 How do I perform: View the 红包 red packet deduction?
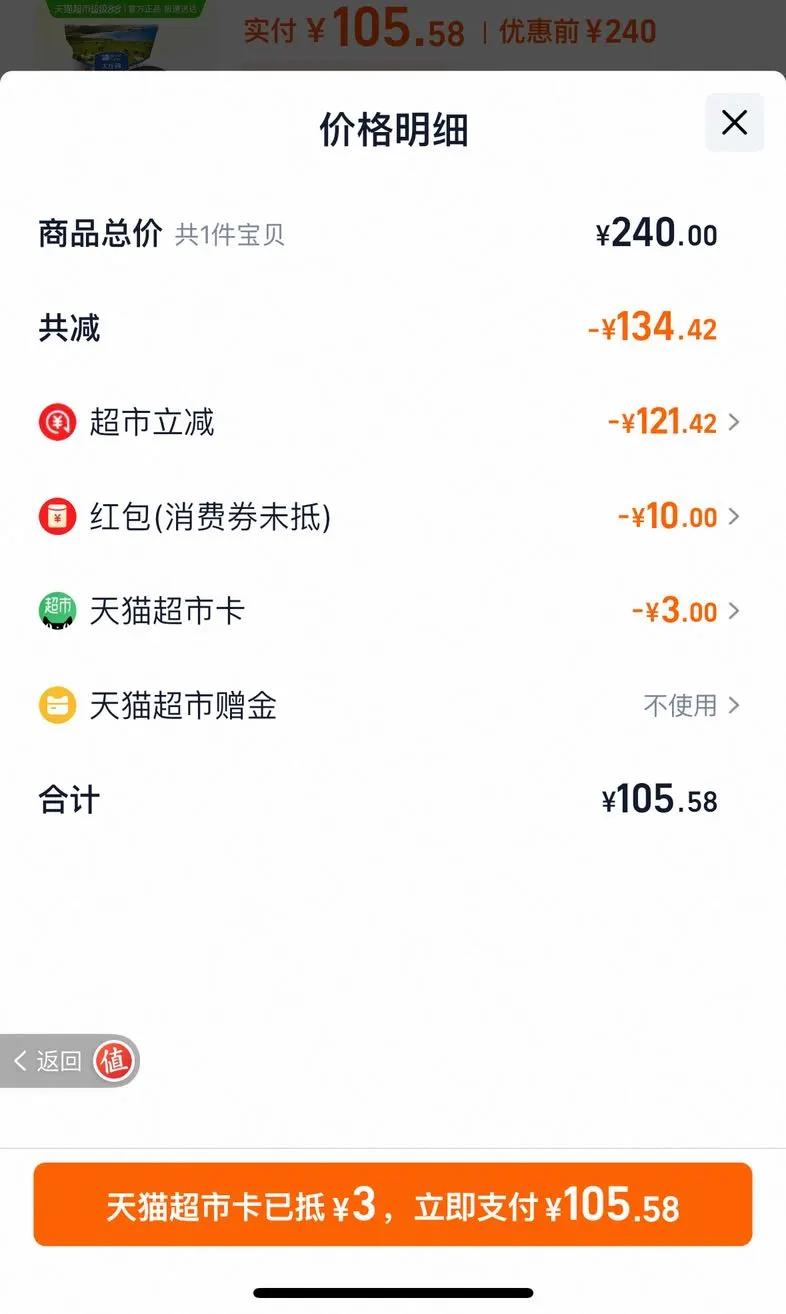point(678,517)
